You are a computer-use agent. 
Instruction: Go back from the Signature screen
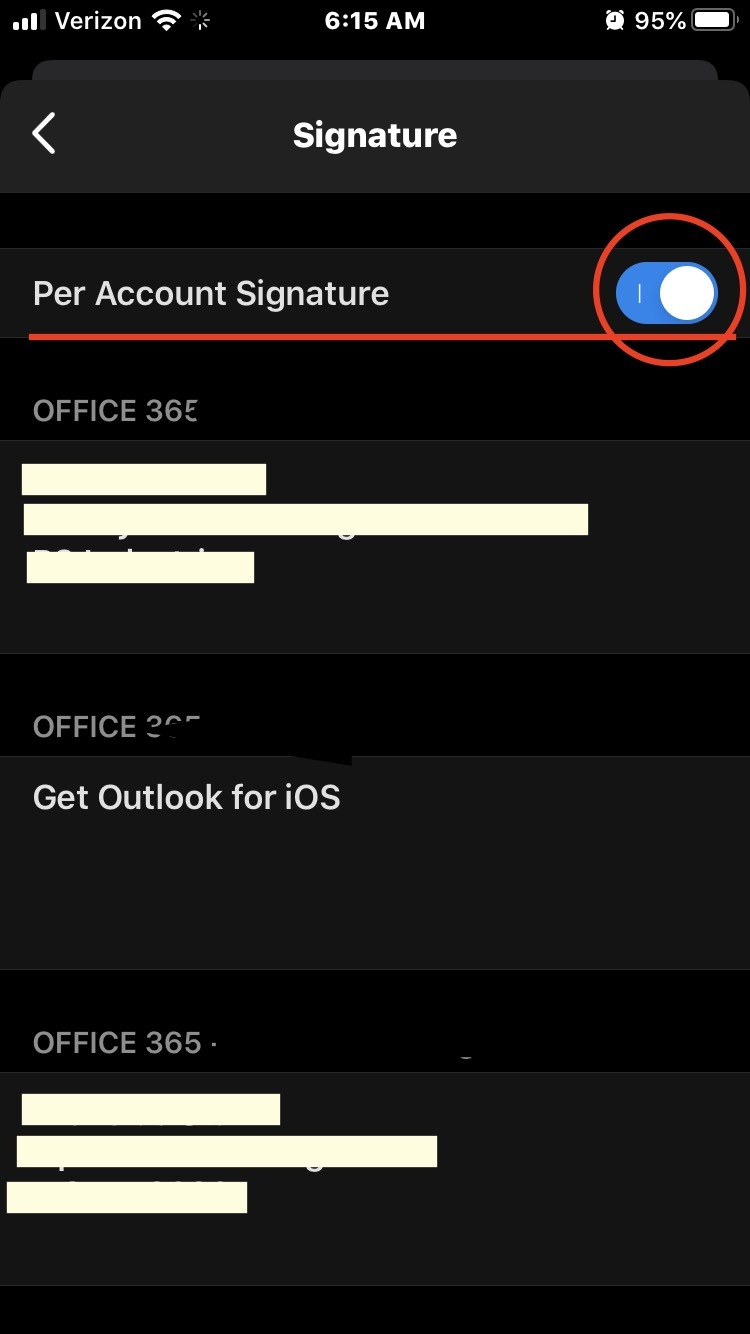click(44, 134)
